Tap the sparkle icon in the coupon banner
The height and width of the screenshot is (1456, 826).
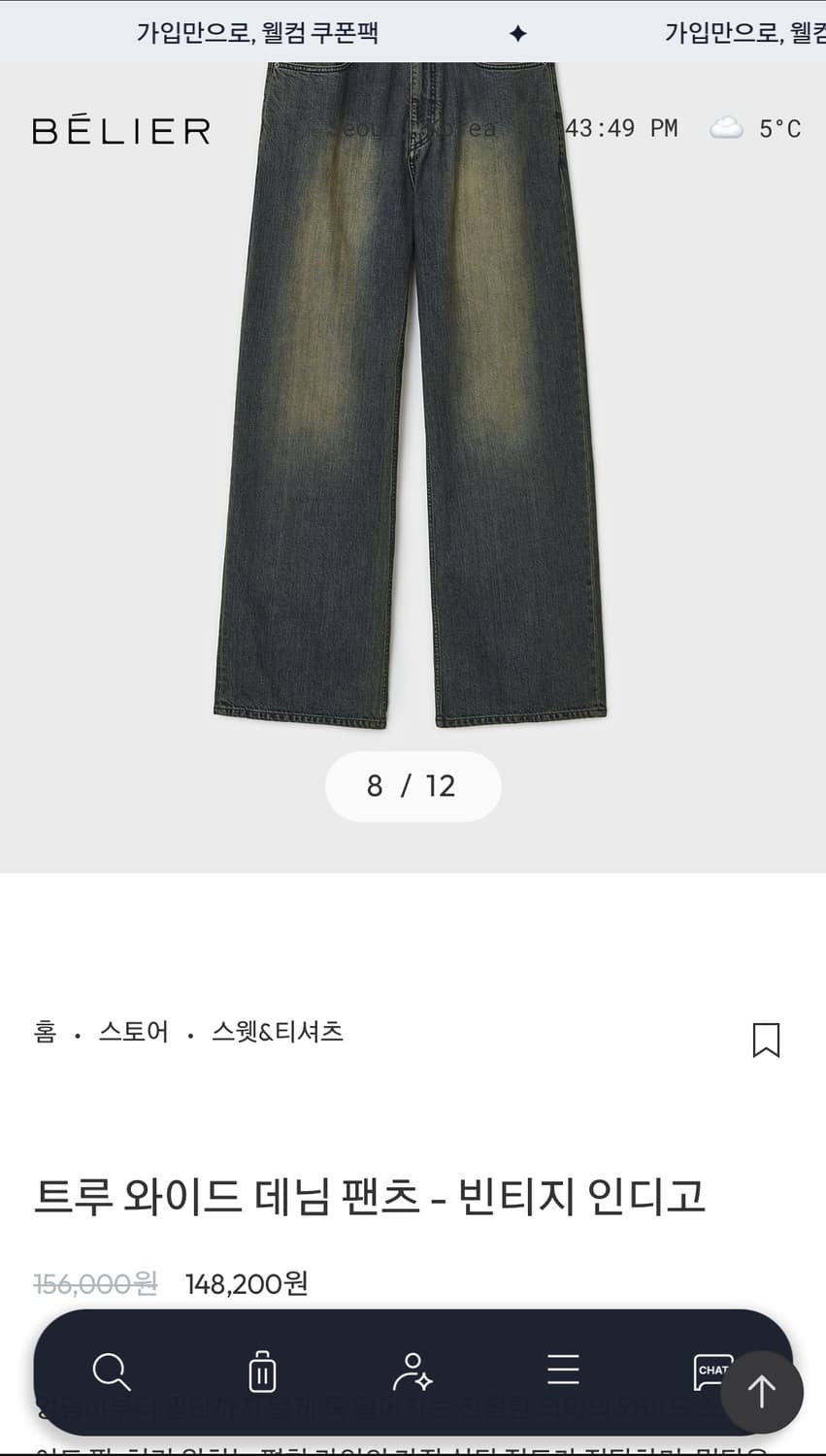519,32
